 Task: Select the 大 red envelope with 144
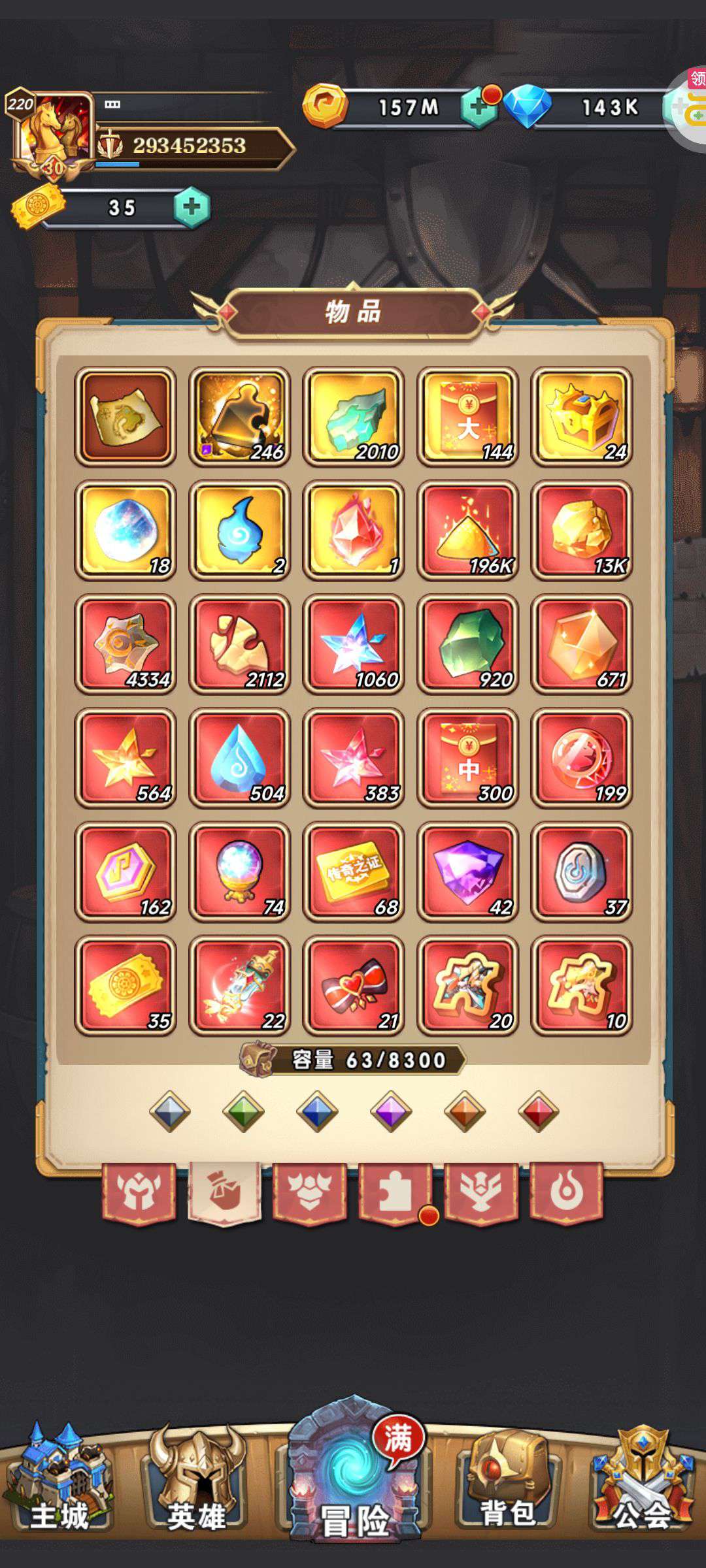(467, 417)
